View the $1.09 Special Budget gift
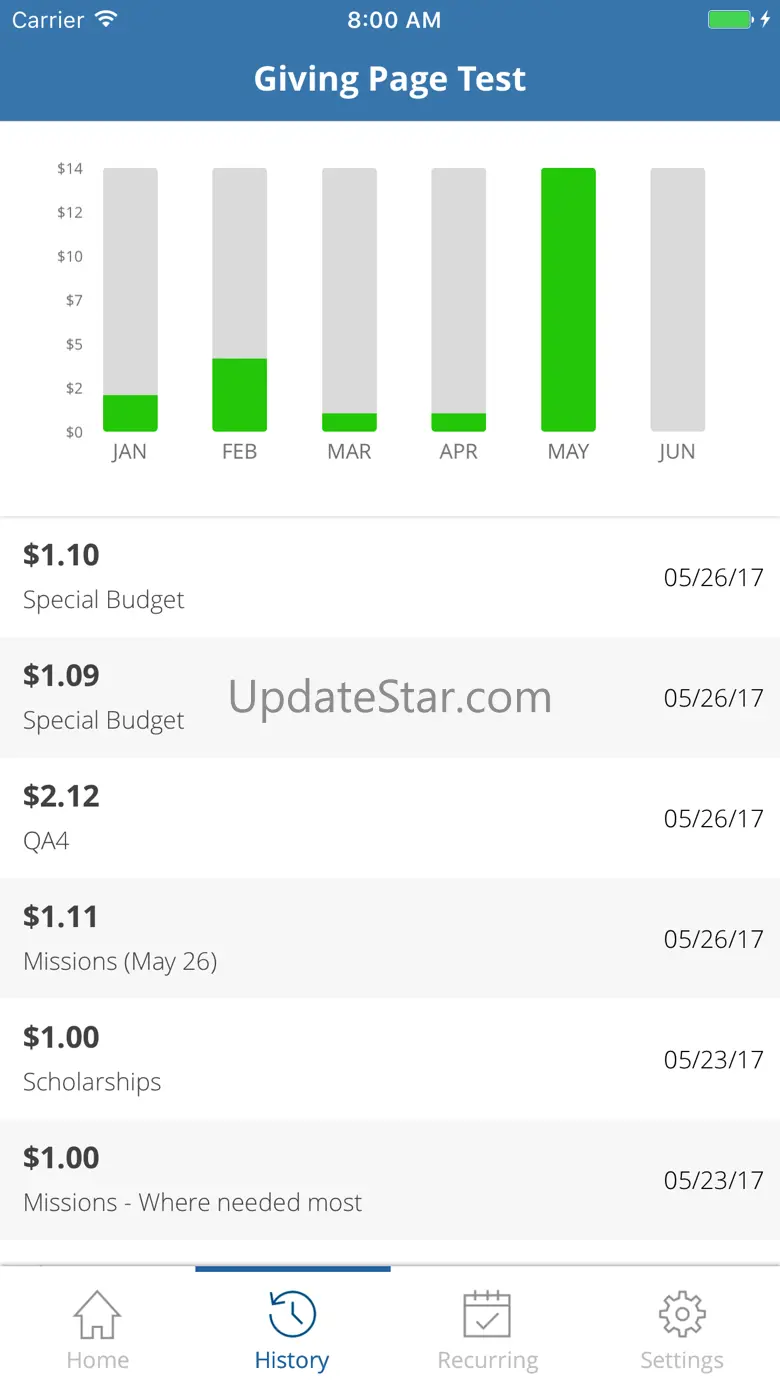This screenshot has height=1387, width=780. [x=390, y=697]
